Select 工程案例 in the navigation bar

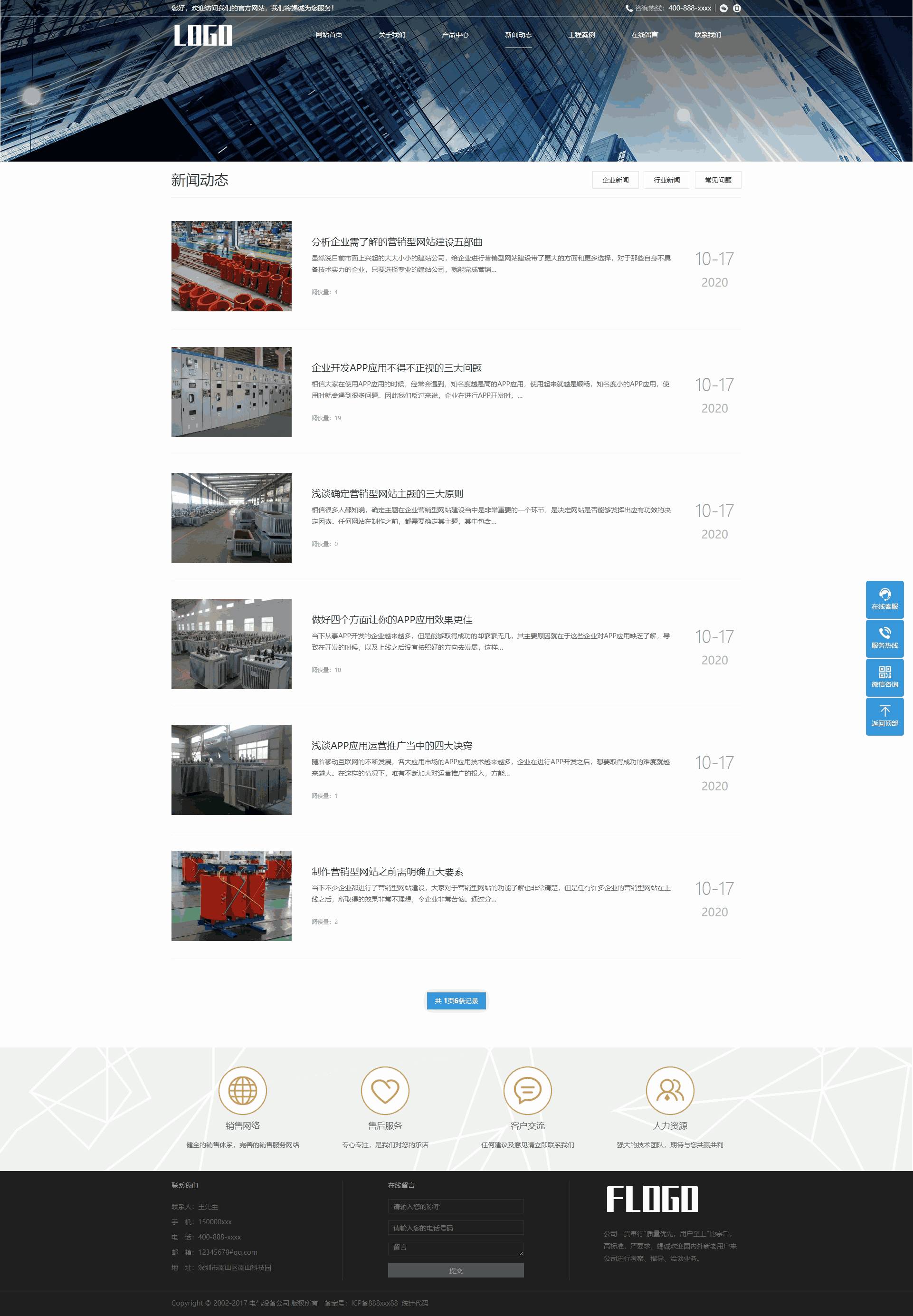pos(581,35)
